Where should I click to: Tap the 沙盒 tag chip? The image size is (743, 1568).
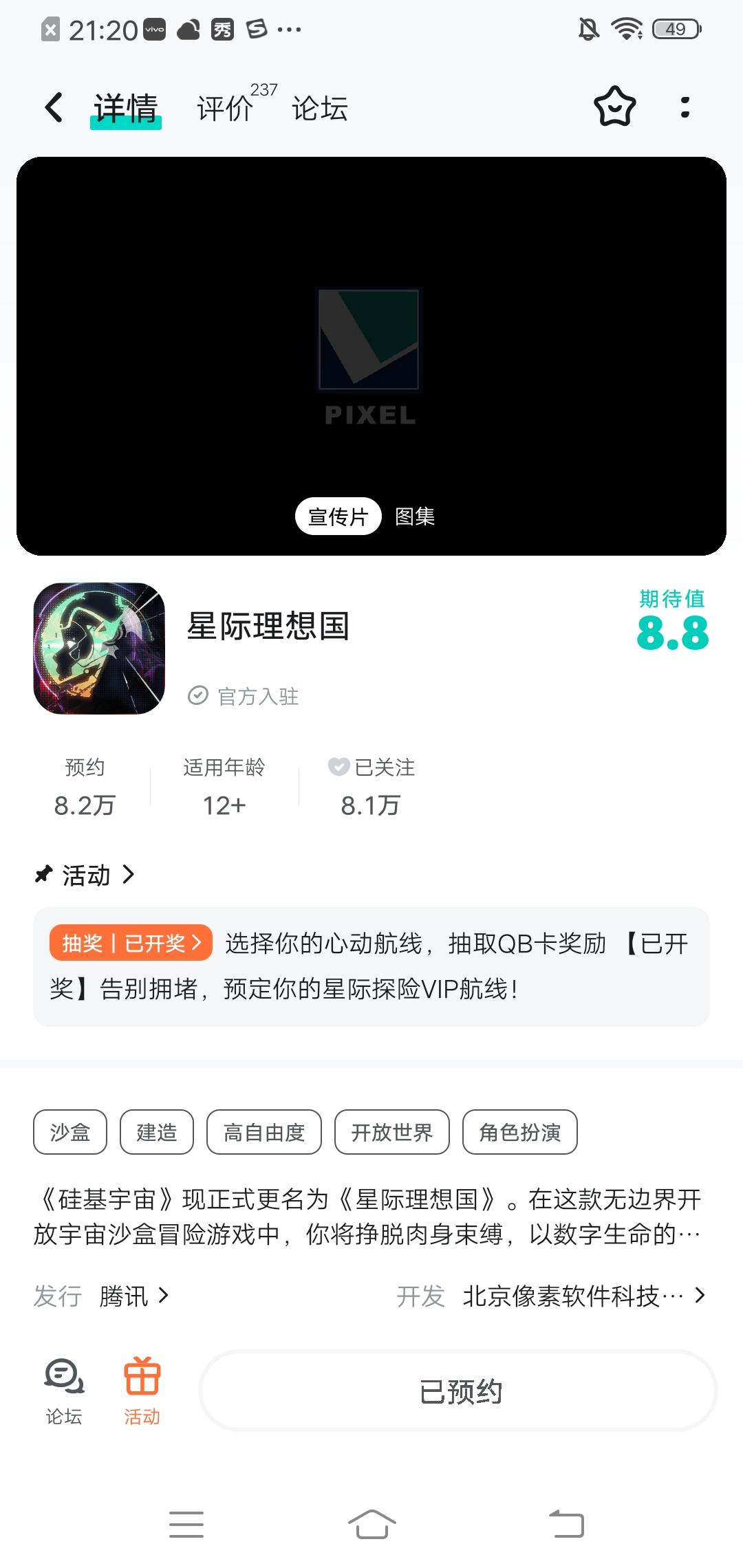(70, 1132)
